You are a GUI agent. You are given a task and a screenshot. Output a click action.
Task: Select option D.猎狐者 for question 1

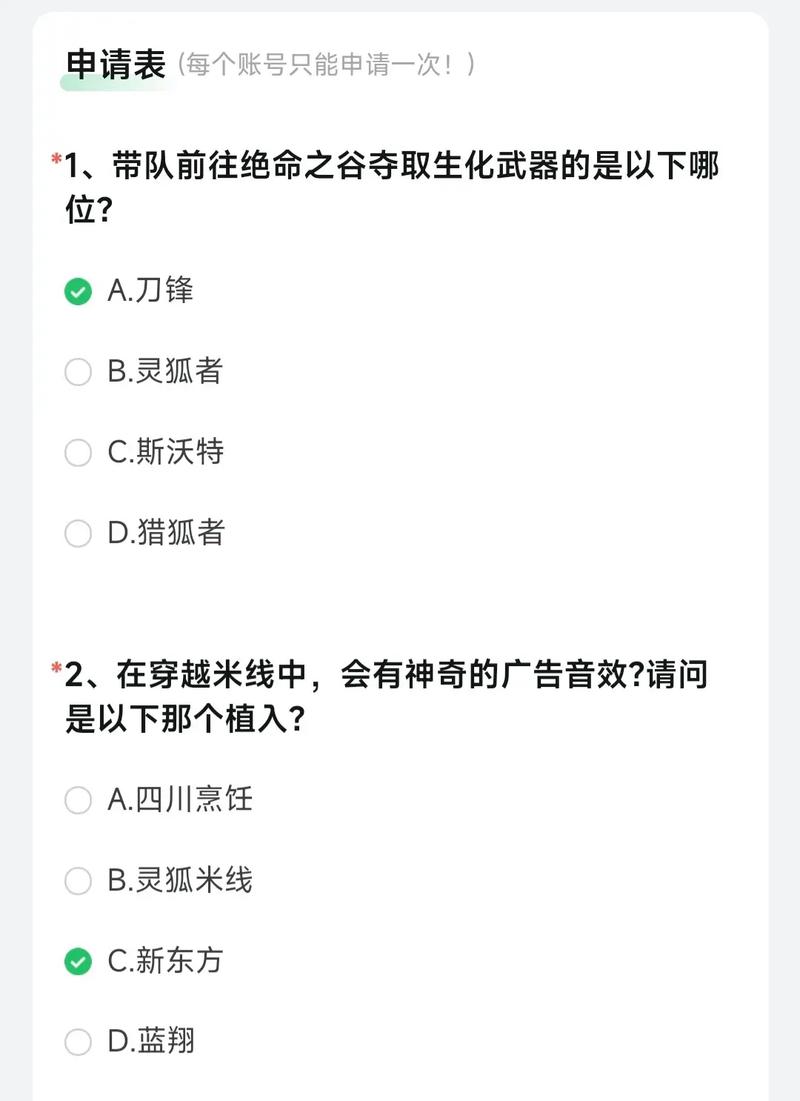(160, 534)
